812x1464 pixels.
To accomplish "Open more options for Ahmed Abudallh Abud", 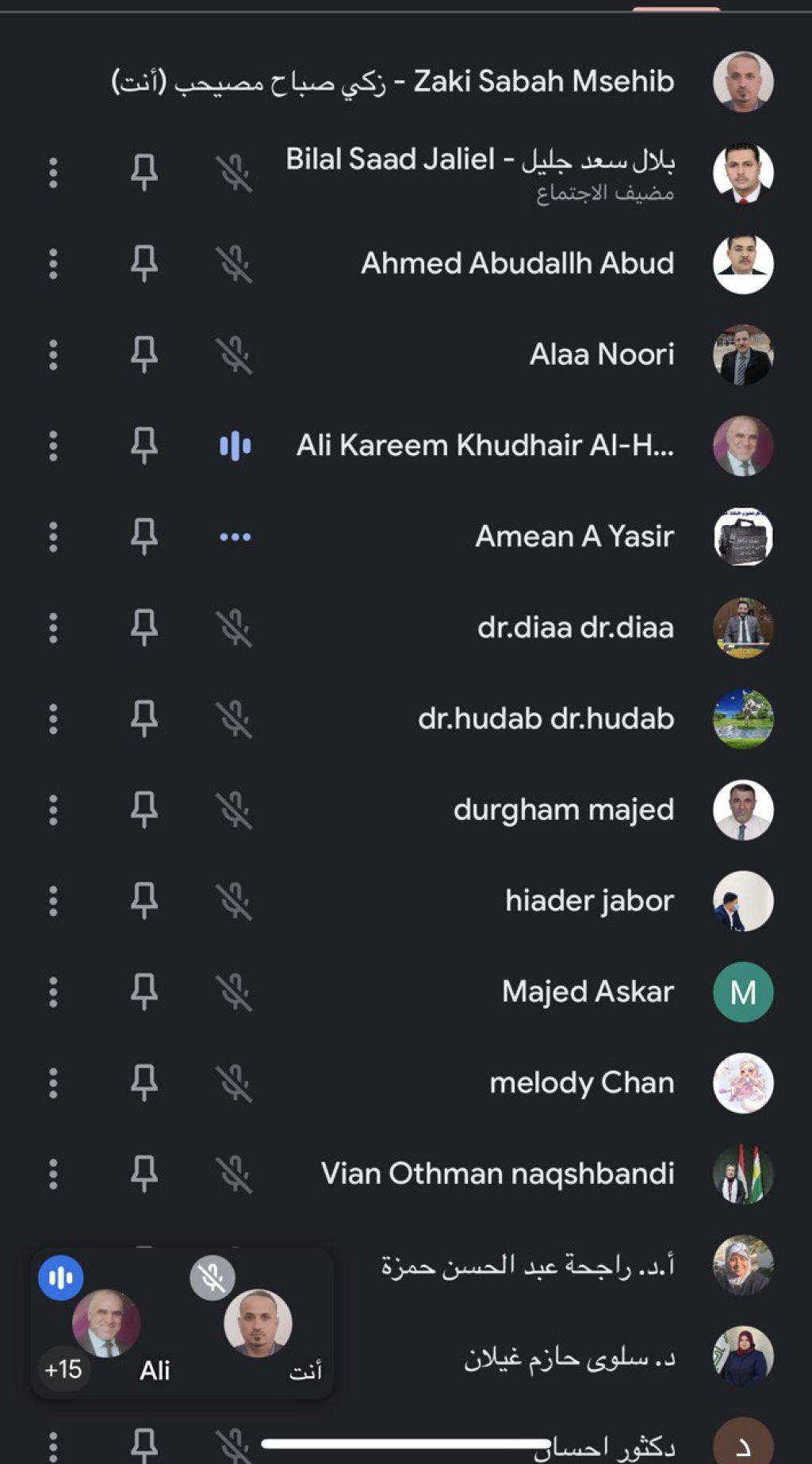I will point(53,263).
